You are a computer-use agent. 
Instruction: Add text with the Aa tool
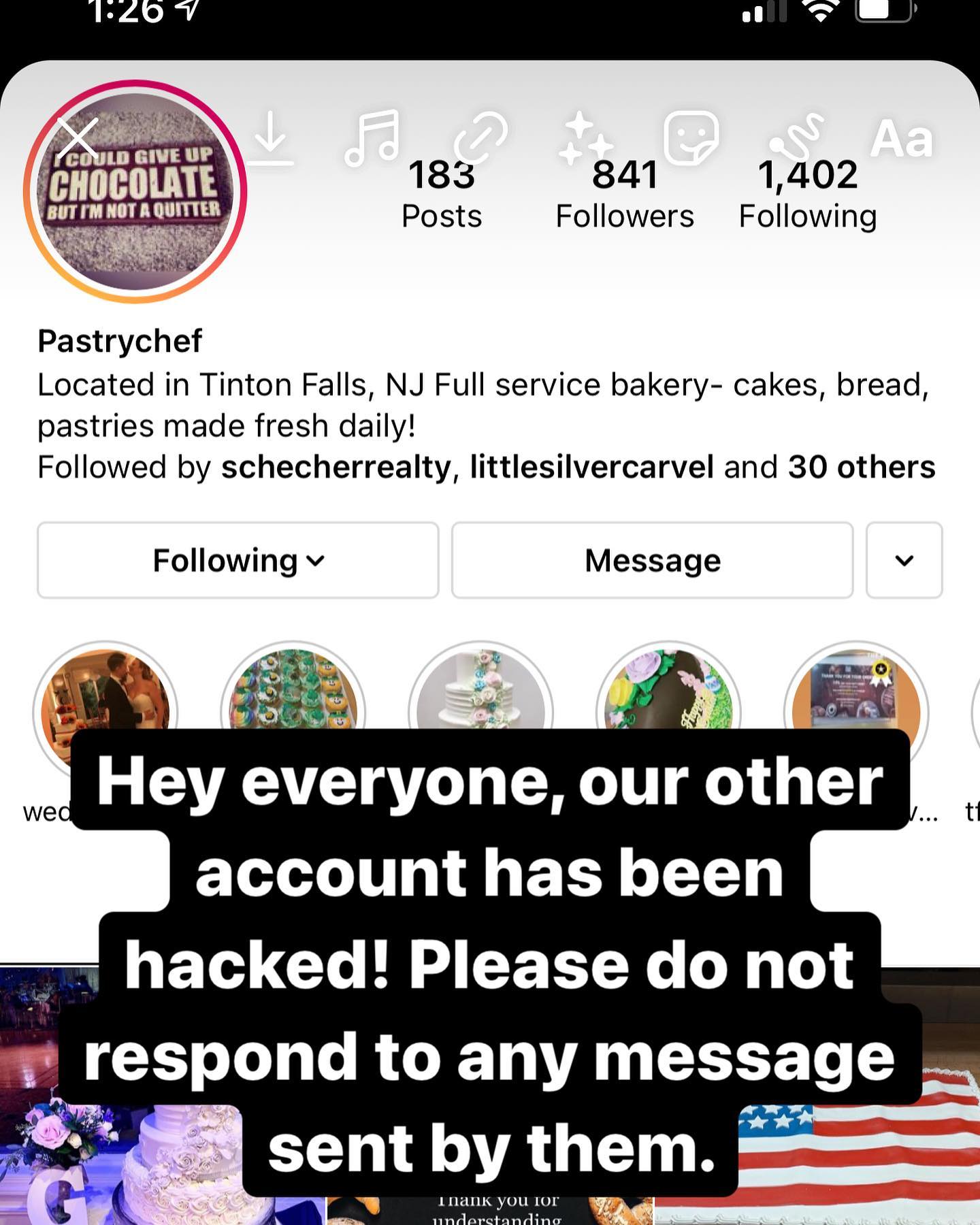(901, 138)
